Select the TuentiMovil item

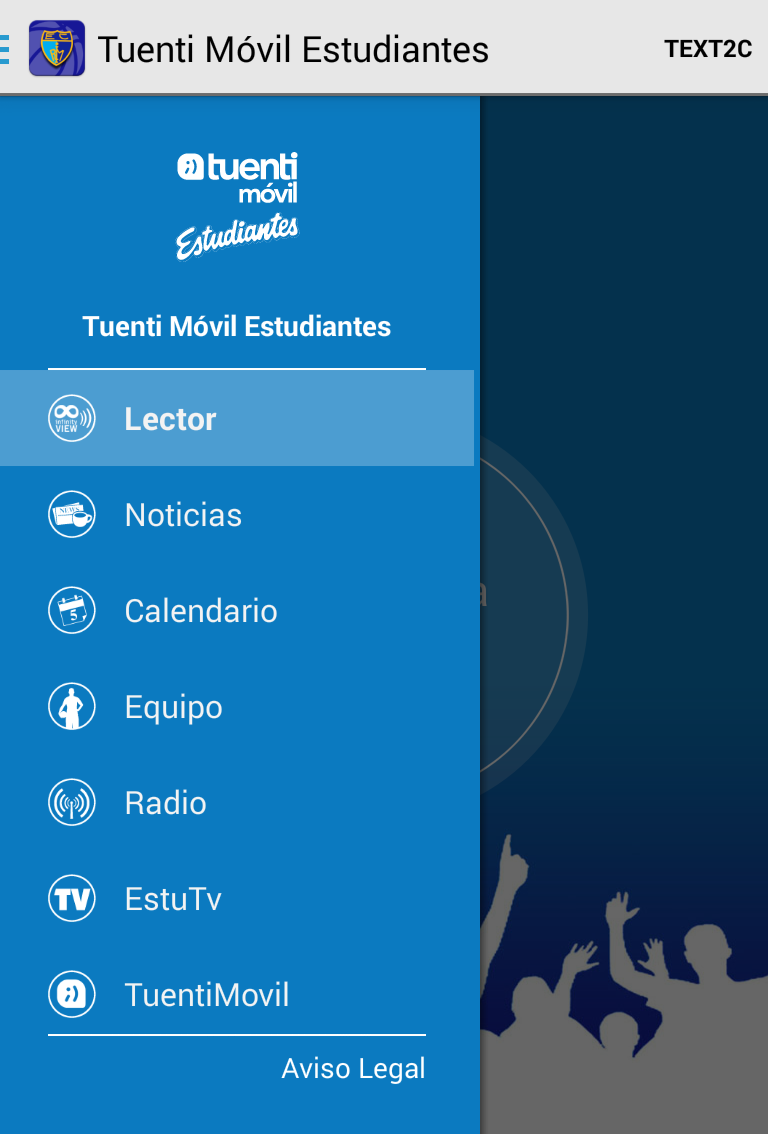pyautogui.click(x=236, y=994)
